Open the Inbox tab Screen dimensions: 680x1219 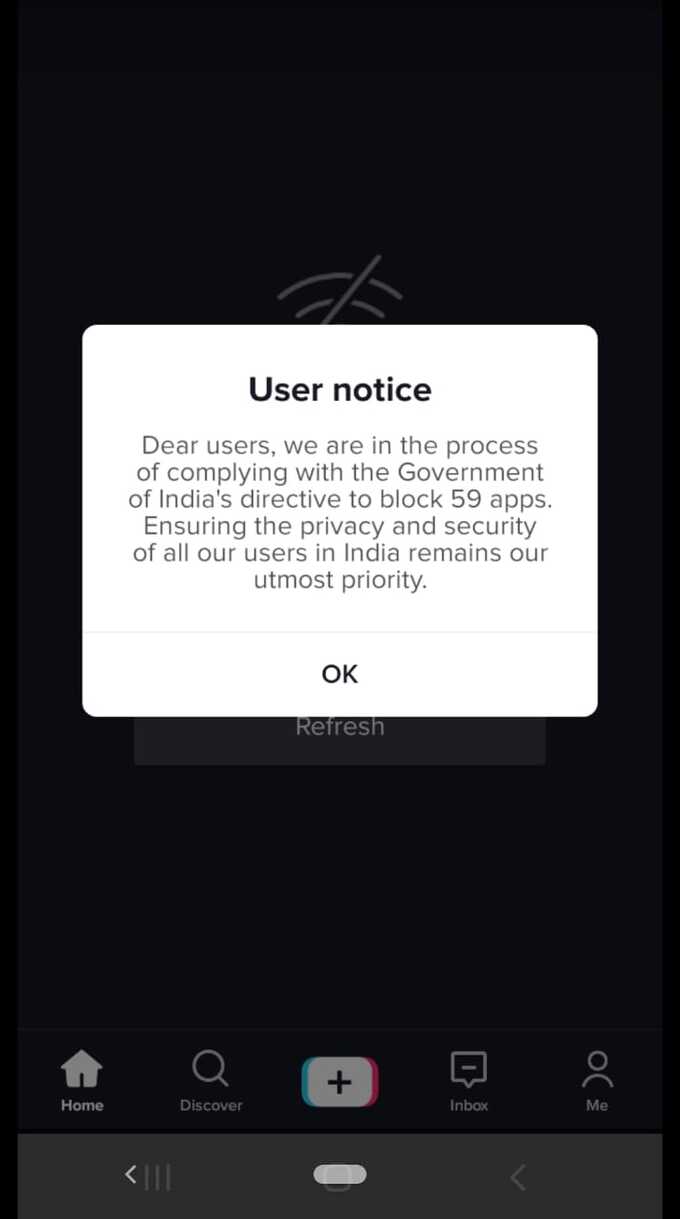(x=468, y=1080)
